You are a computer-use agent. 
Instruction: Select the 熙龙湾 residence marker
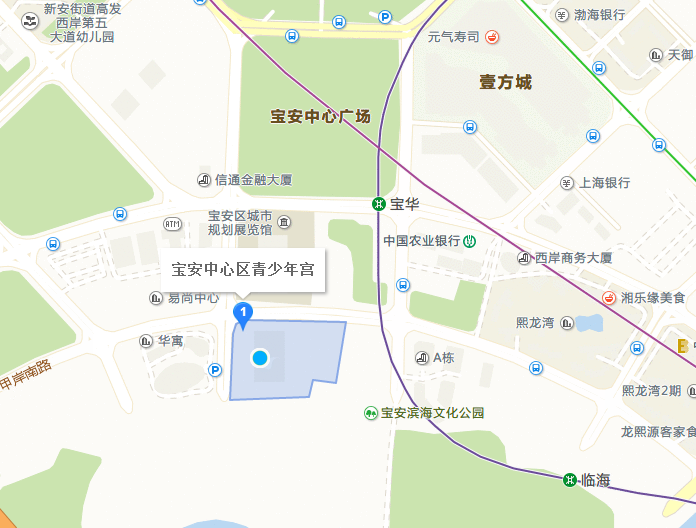[567, 323]
